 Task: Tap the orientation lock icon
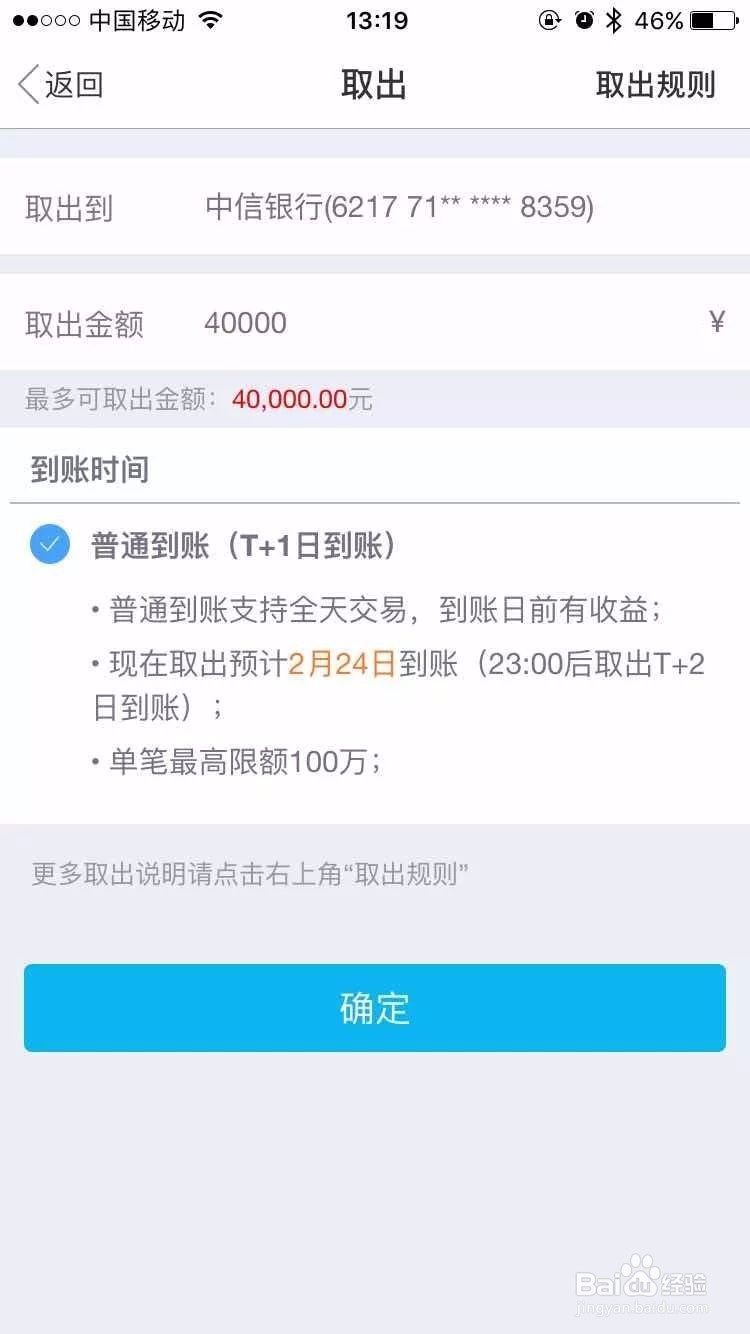pos(548,19)
